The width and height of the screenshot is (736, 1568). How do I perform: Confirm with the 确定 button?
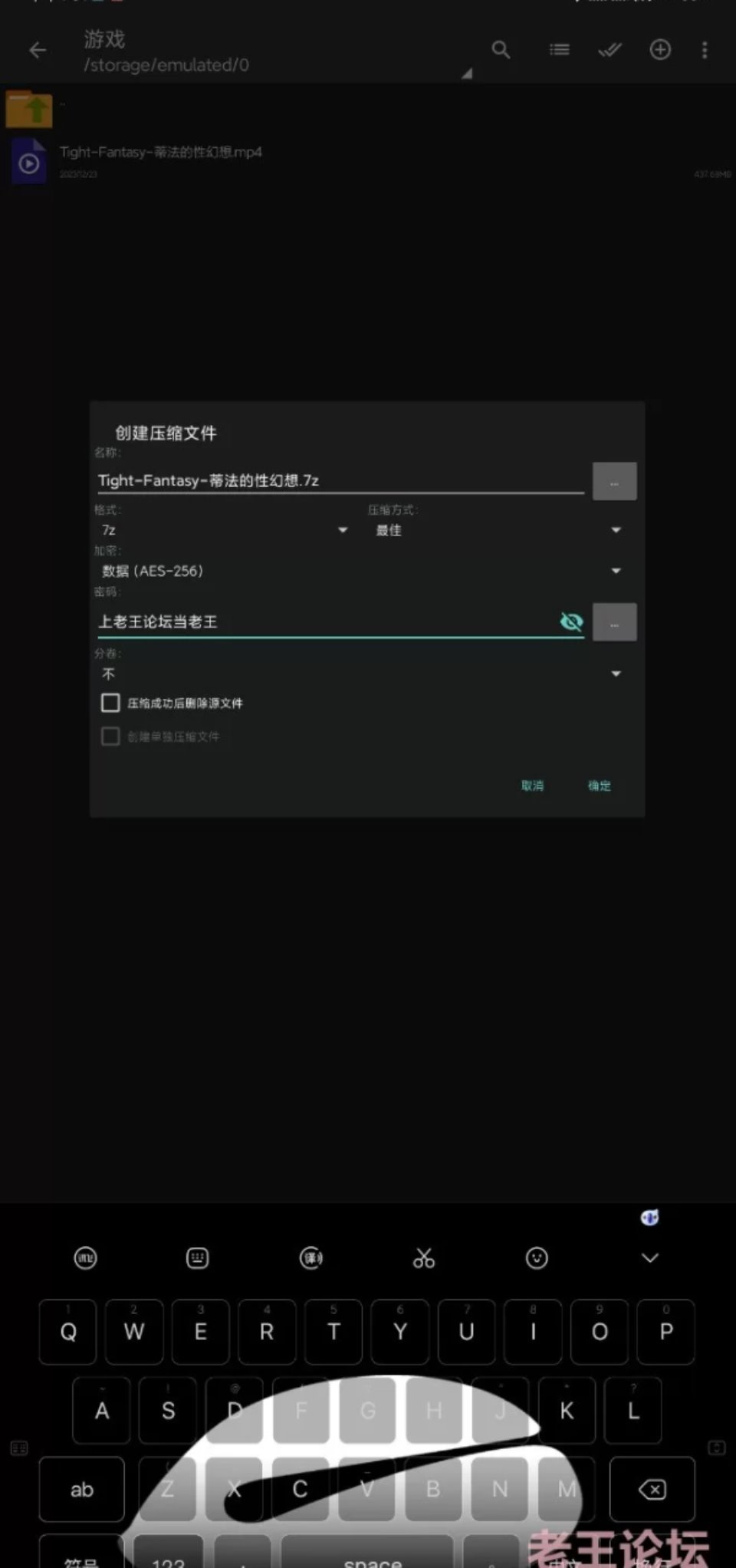tap(599, 786)
